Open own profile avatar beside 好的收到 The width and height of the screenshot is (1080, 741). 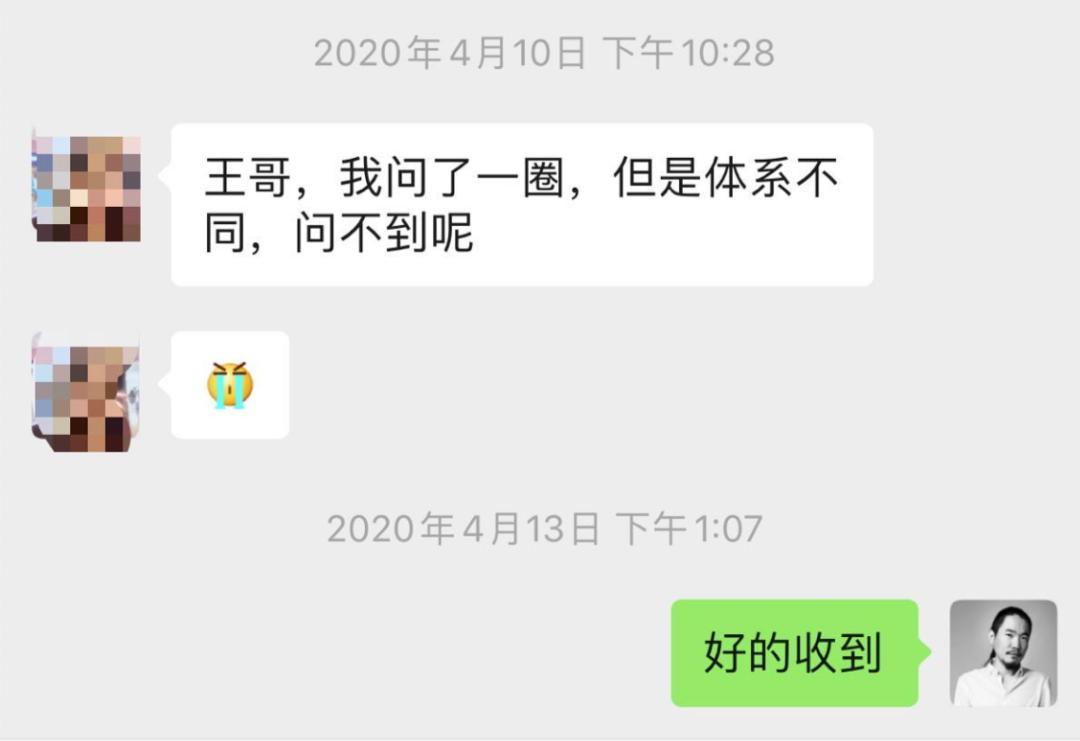click(1003, 653)
